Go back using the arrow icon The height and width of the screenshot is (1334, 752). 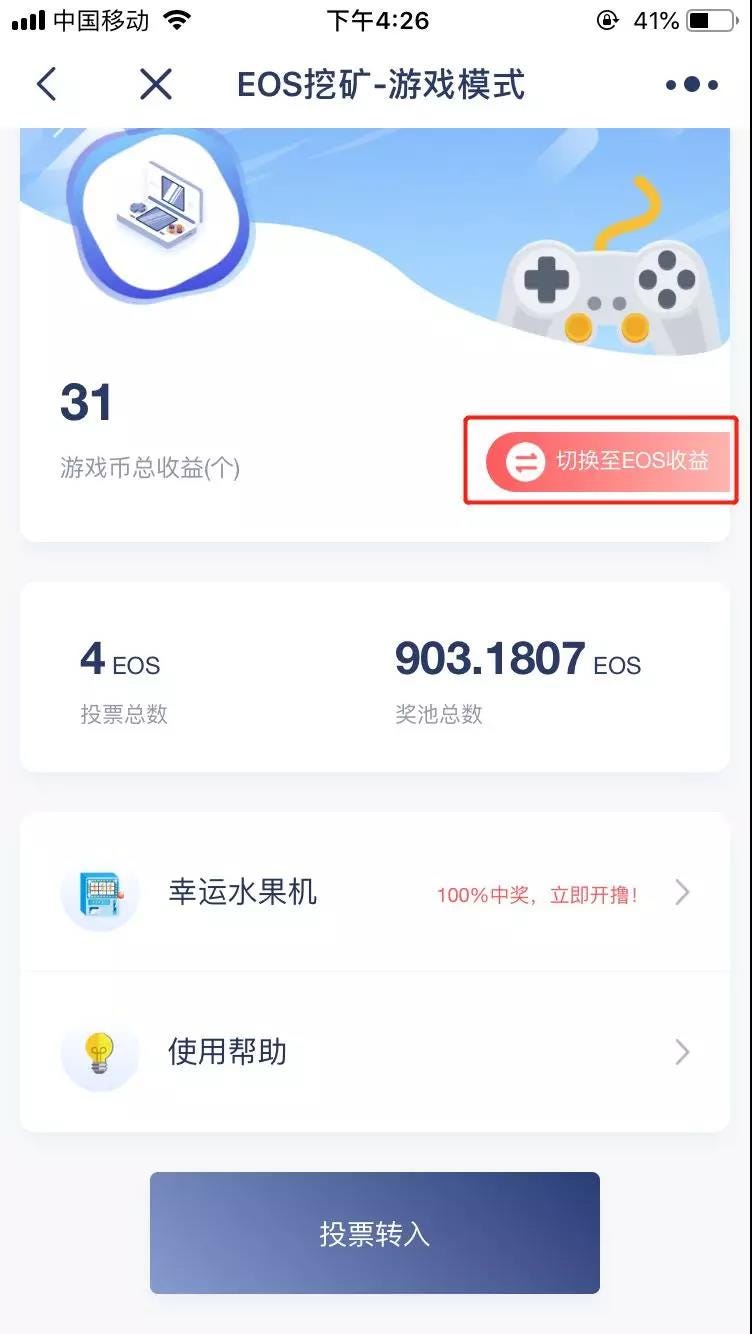46,85
